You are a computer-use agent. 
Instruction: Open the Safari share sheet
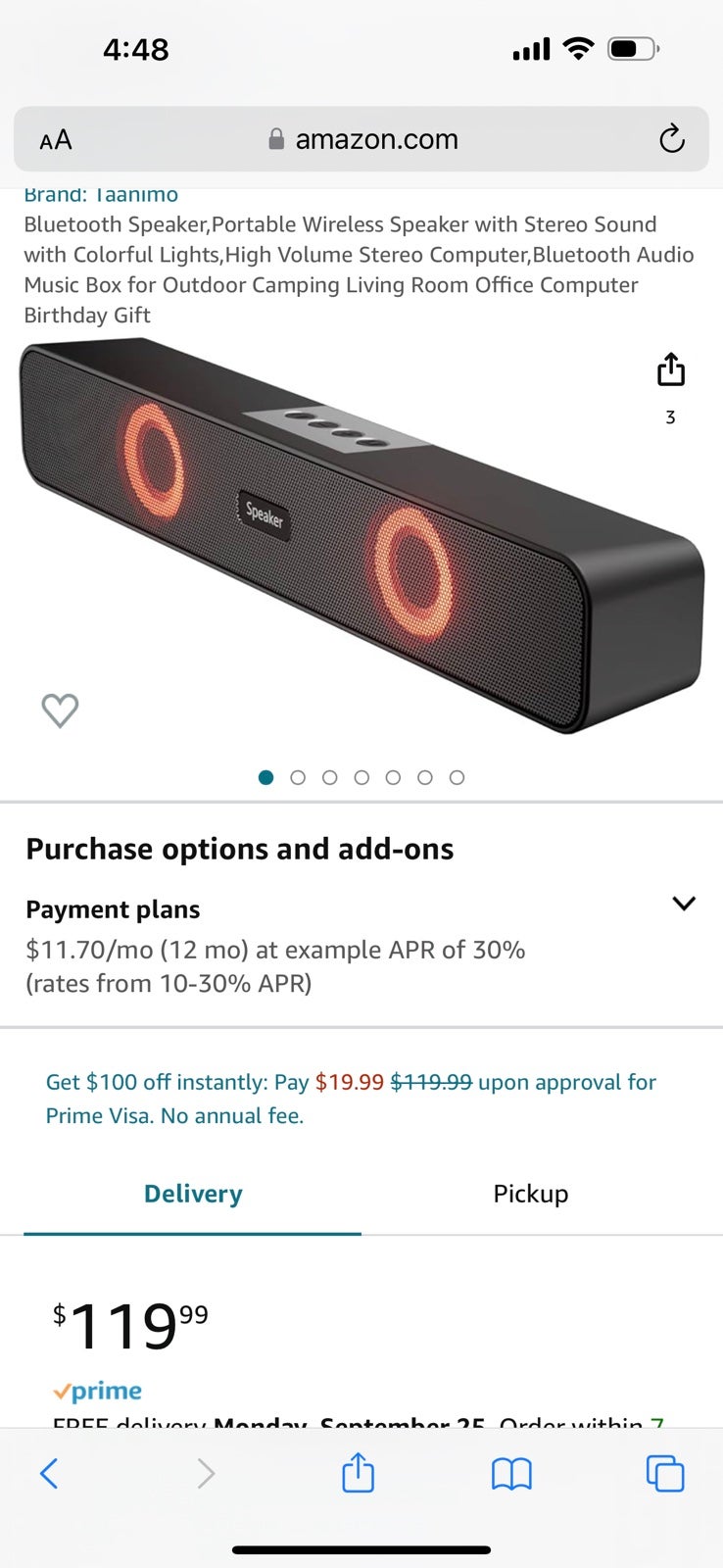[x=358, y=1473]
